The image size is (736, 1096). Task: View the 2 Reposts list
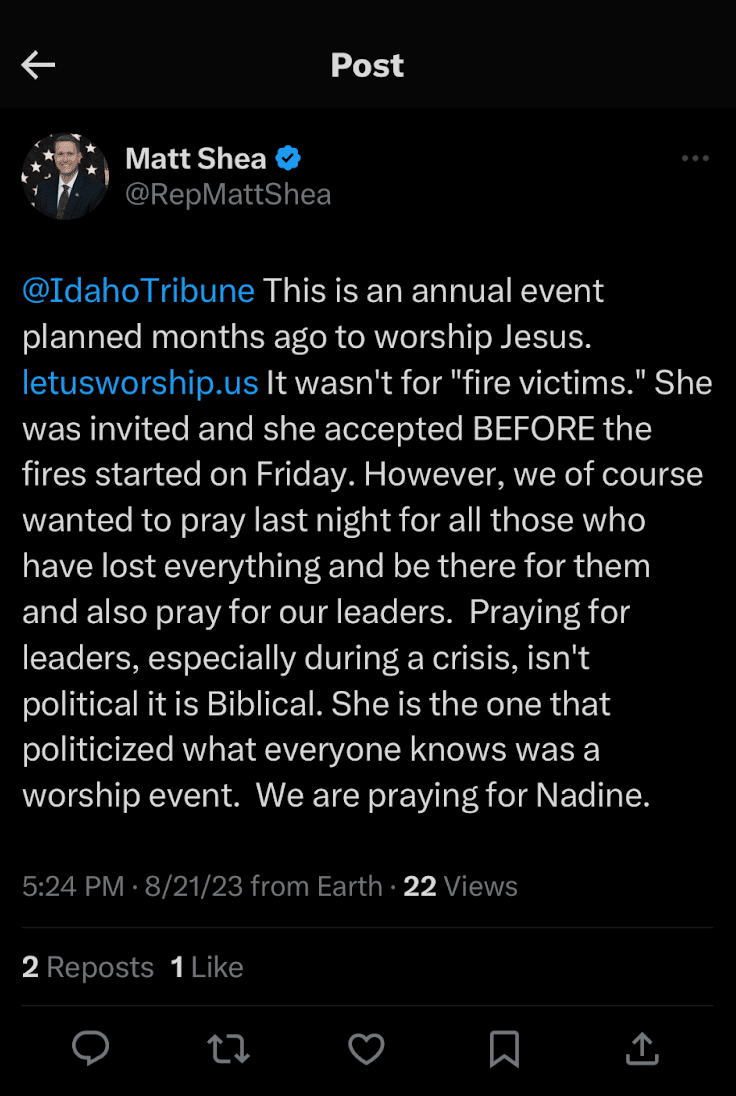click(88, 967)
